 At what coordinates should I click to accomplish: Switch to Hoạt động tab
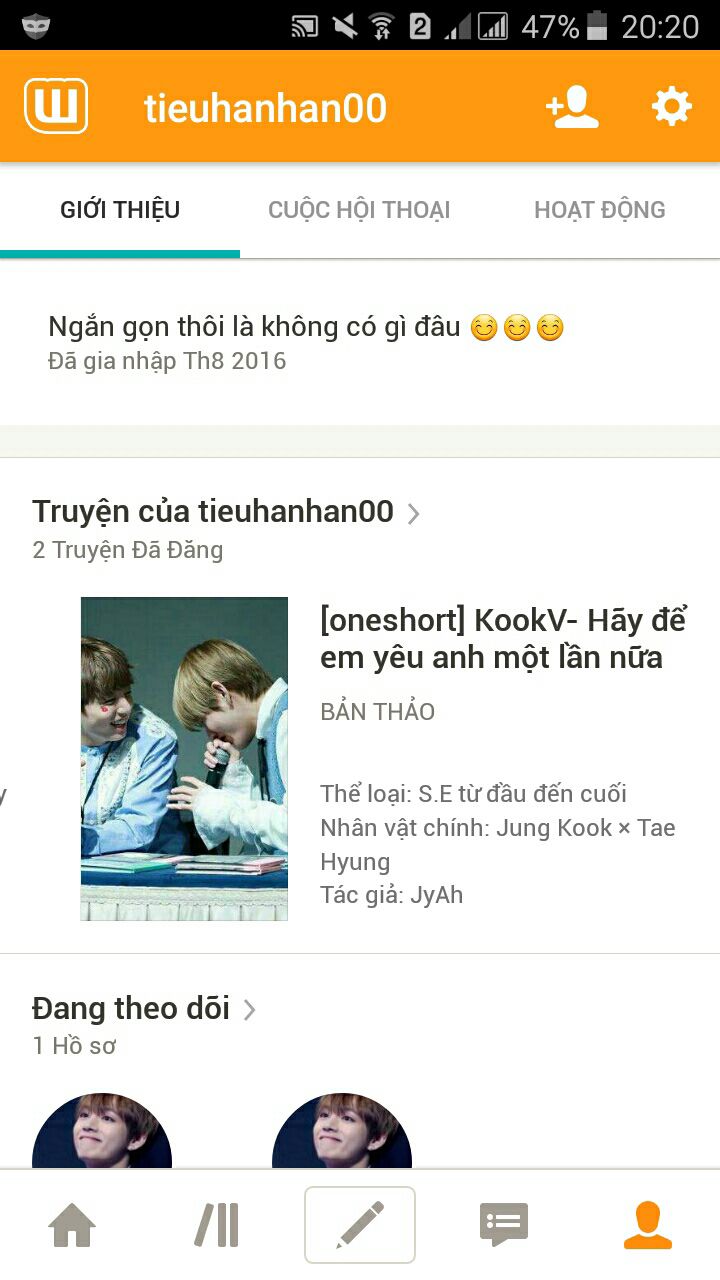599,210
